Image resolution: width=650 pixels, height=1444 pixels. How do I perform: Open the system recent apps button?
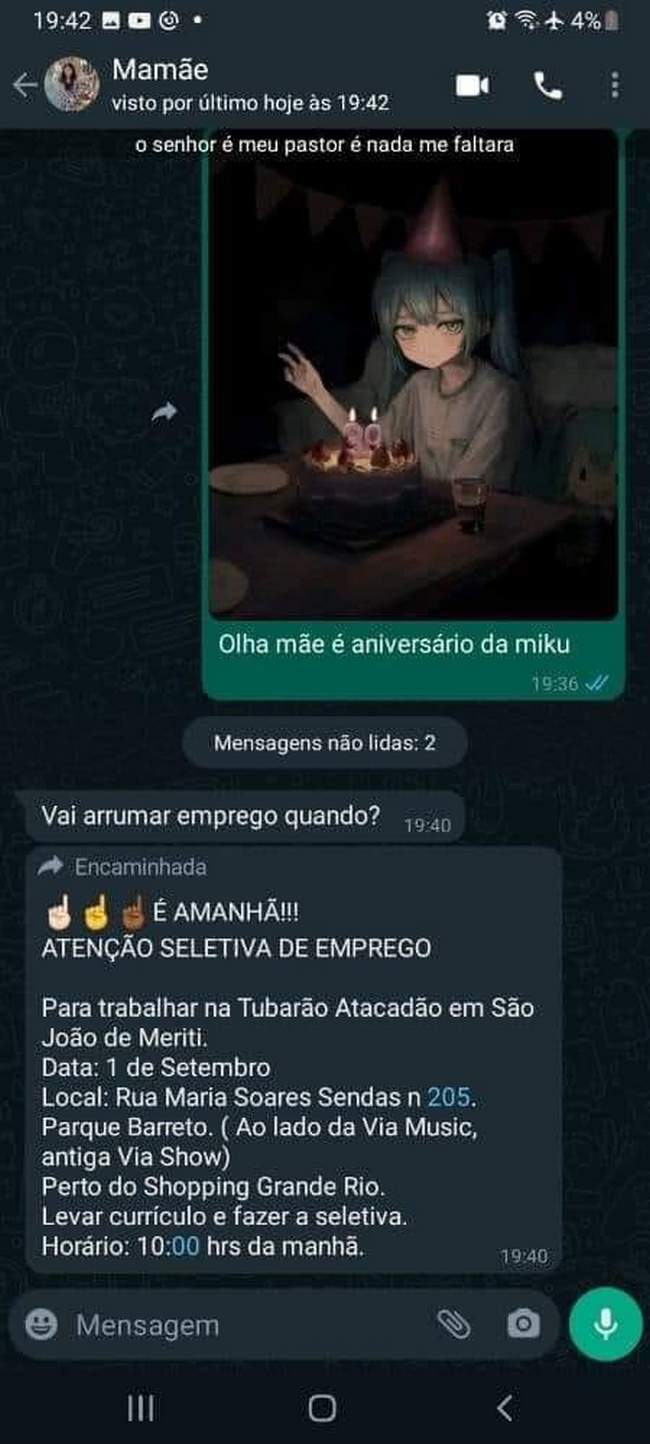pos(141,1409)
